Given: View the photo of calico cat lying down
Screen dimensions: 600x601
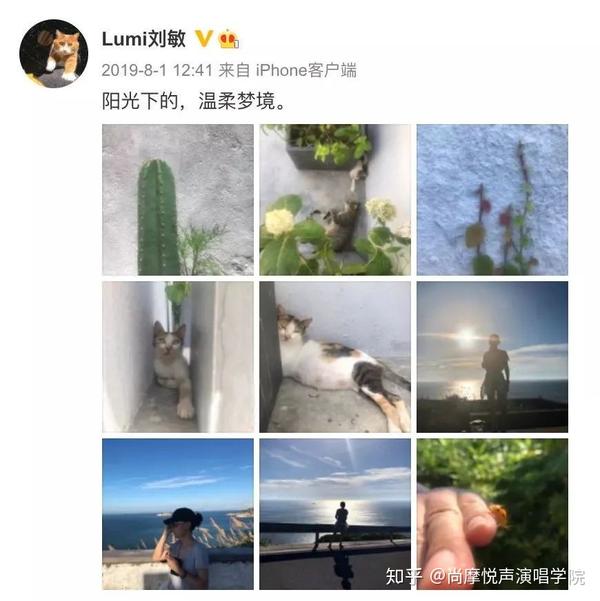Looking at the screenshot, I should [x=335, y=356].
